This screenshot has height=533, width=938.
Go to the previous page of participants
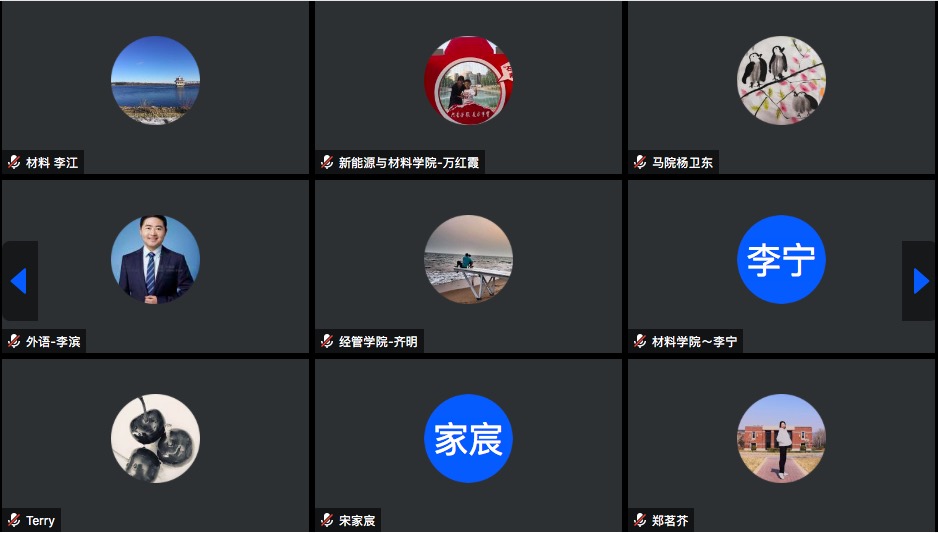click(18, 281)
